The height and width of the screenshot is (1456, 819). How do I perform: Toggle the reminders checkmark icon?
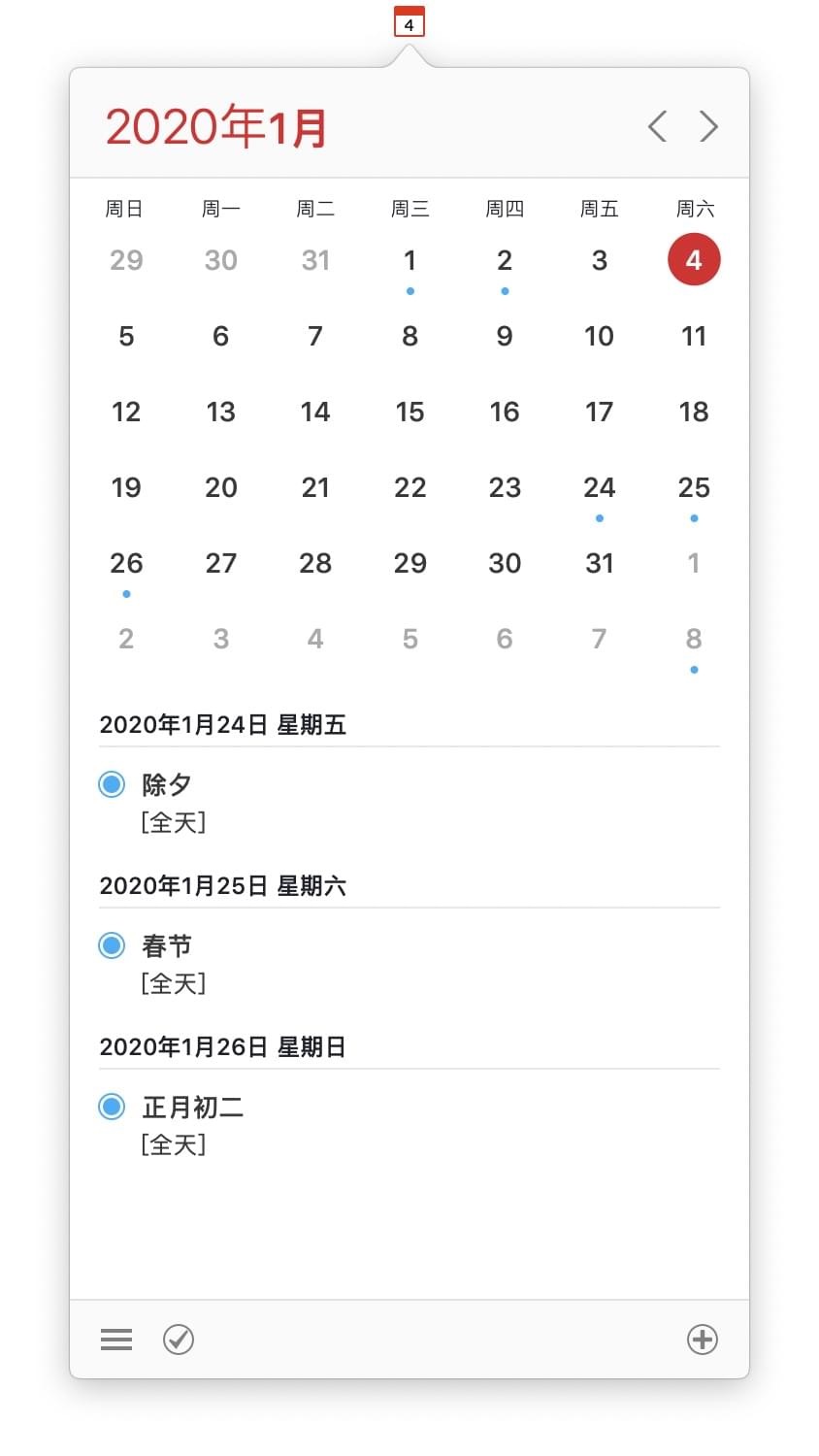(x=178, y=1339)
